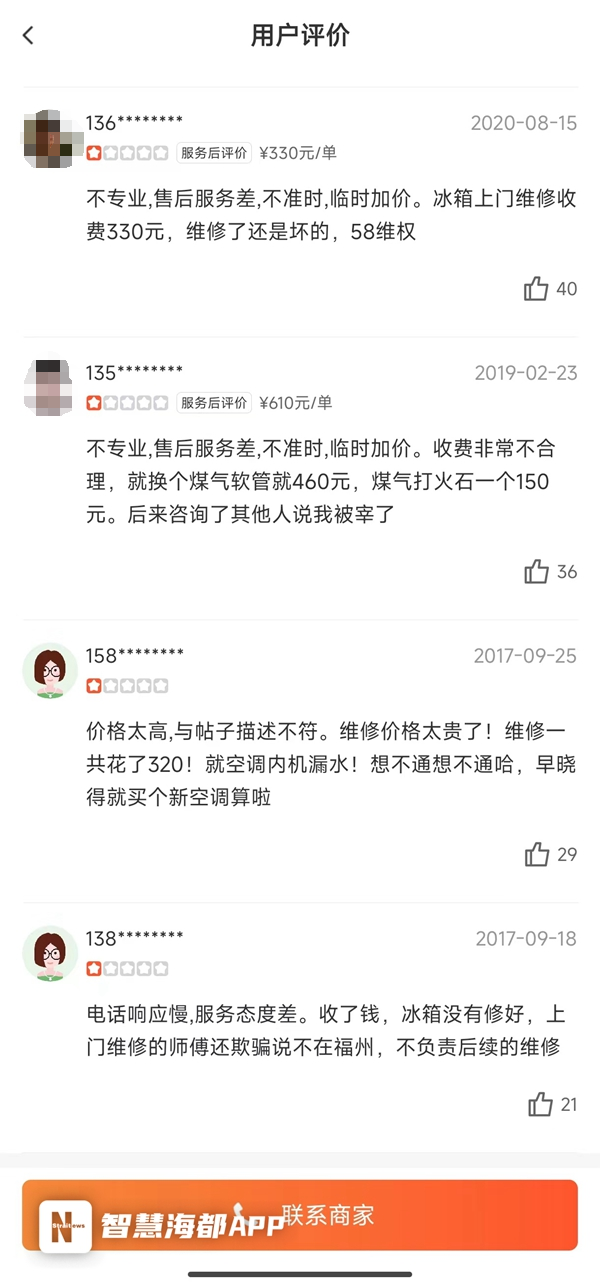
Task: Like the 2017-09-18 review about 电话响应慢
Action: pyautogui.click(x=541, y=1104)
